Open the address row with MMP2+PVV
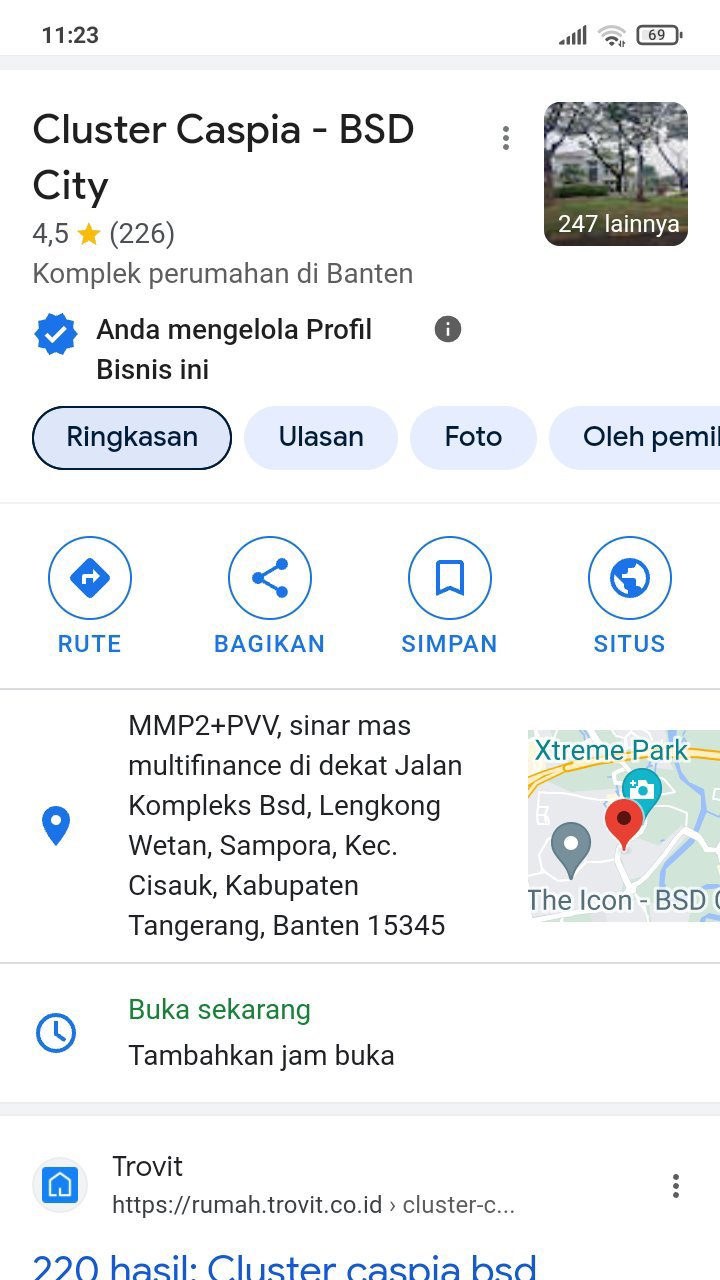 coord(294,825)
